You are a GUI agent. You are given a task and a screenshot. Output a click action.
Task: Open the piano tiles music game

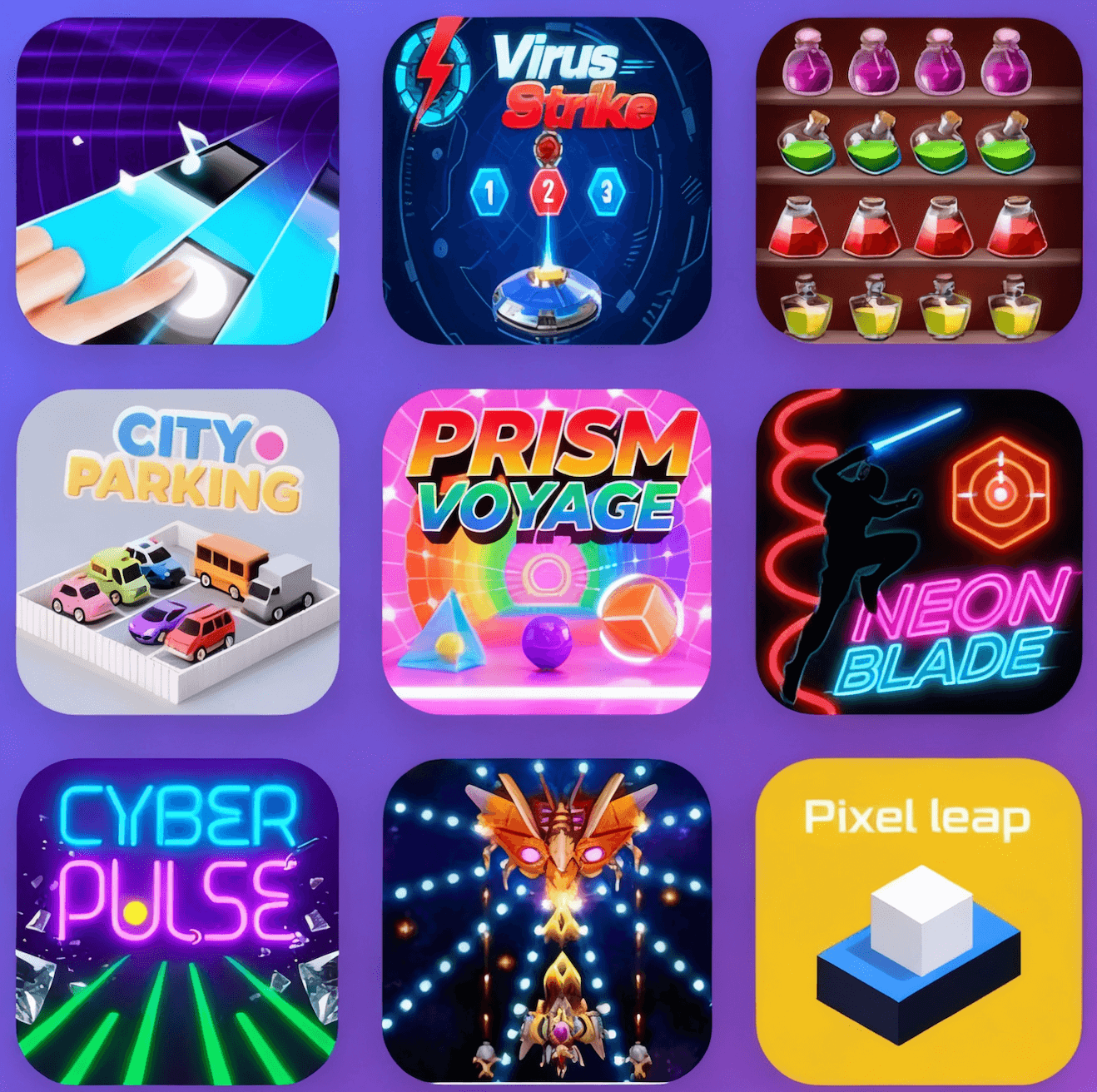[177, 181]
